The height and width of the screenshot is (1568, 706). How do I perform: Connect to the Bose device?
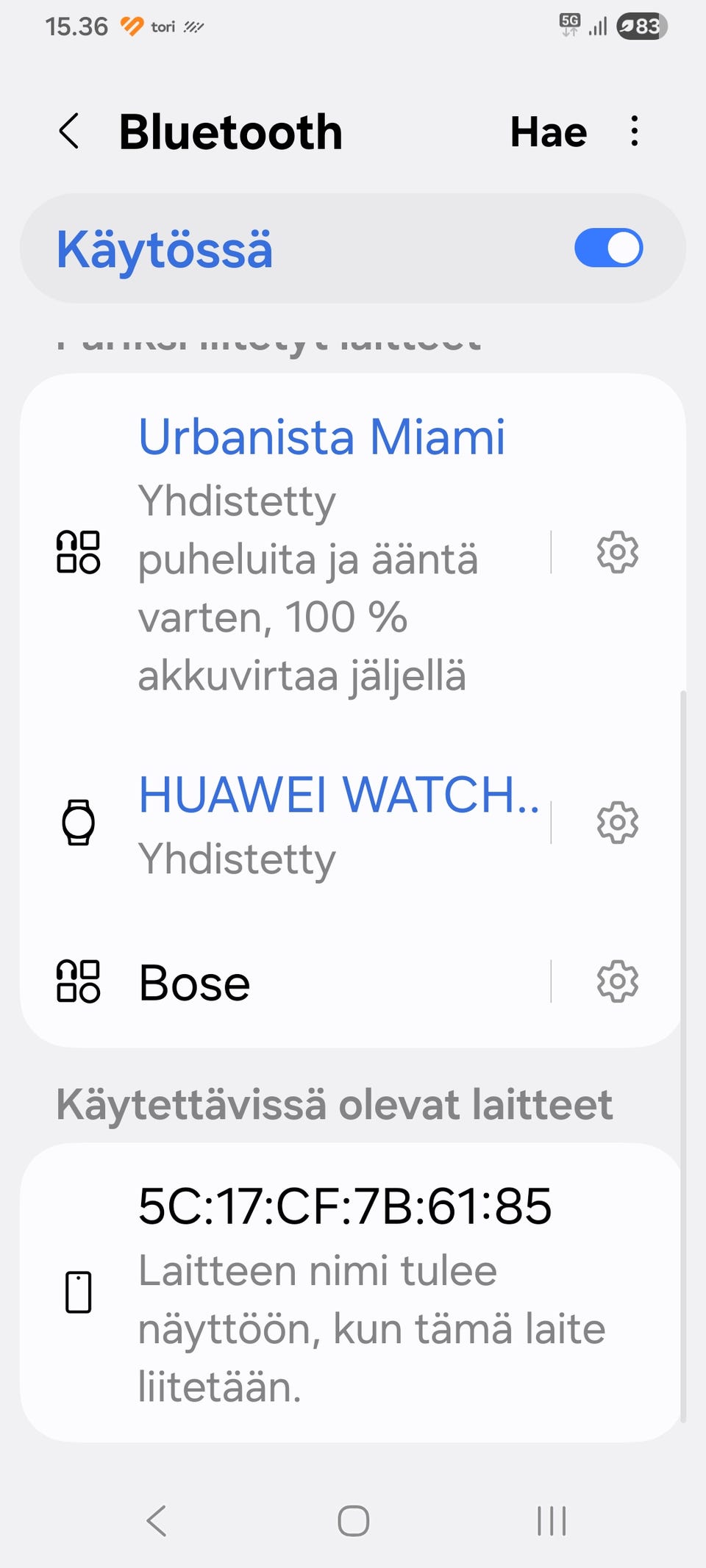[x=287, y=982]
